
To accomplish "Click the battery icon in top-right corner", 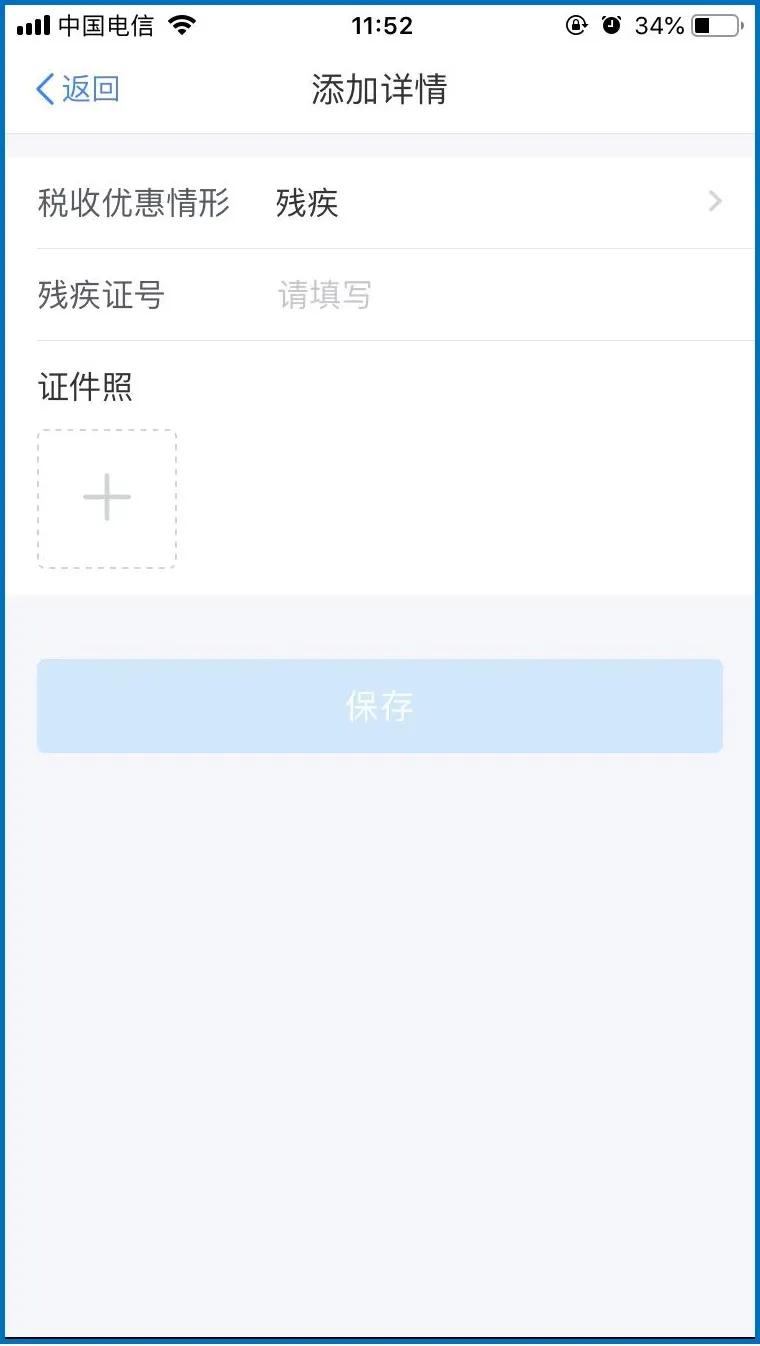I will pyautogui.click(x=716, y=24).
